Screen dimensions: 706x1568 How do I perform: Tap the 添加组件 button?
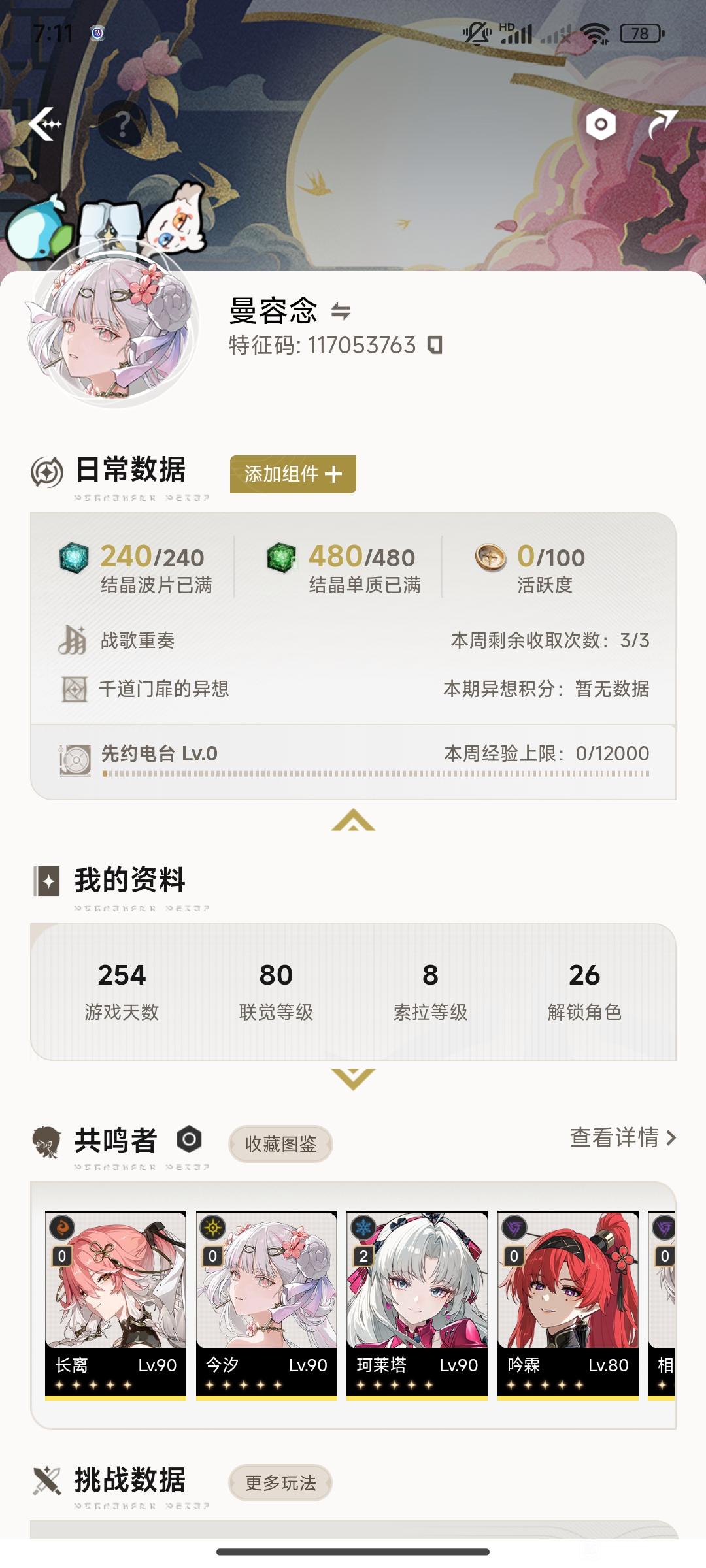[293, 474]
